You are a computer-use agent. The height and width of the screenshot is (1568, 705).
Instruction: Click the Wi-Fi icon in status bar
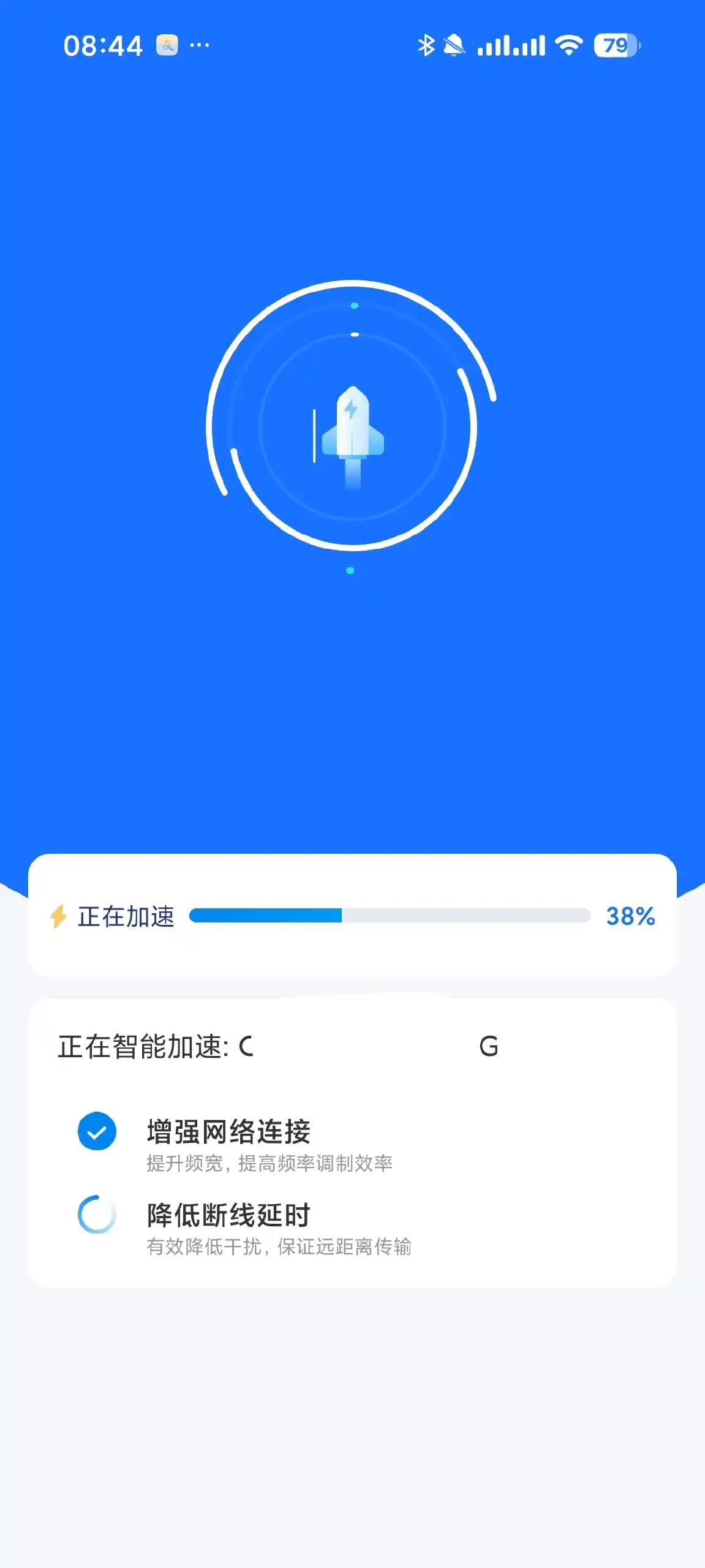point(567,45)
